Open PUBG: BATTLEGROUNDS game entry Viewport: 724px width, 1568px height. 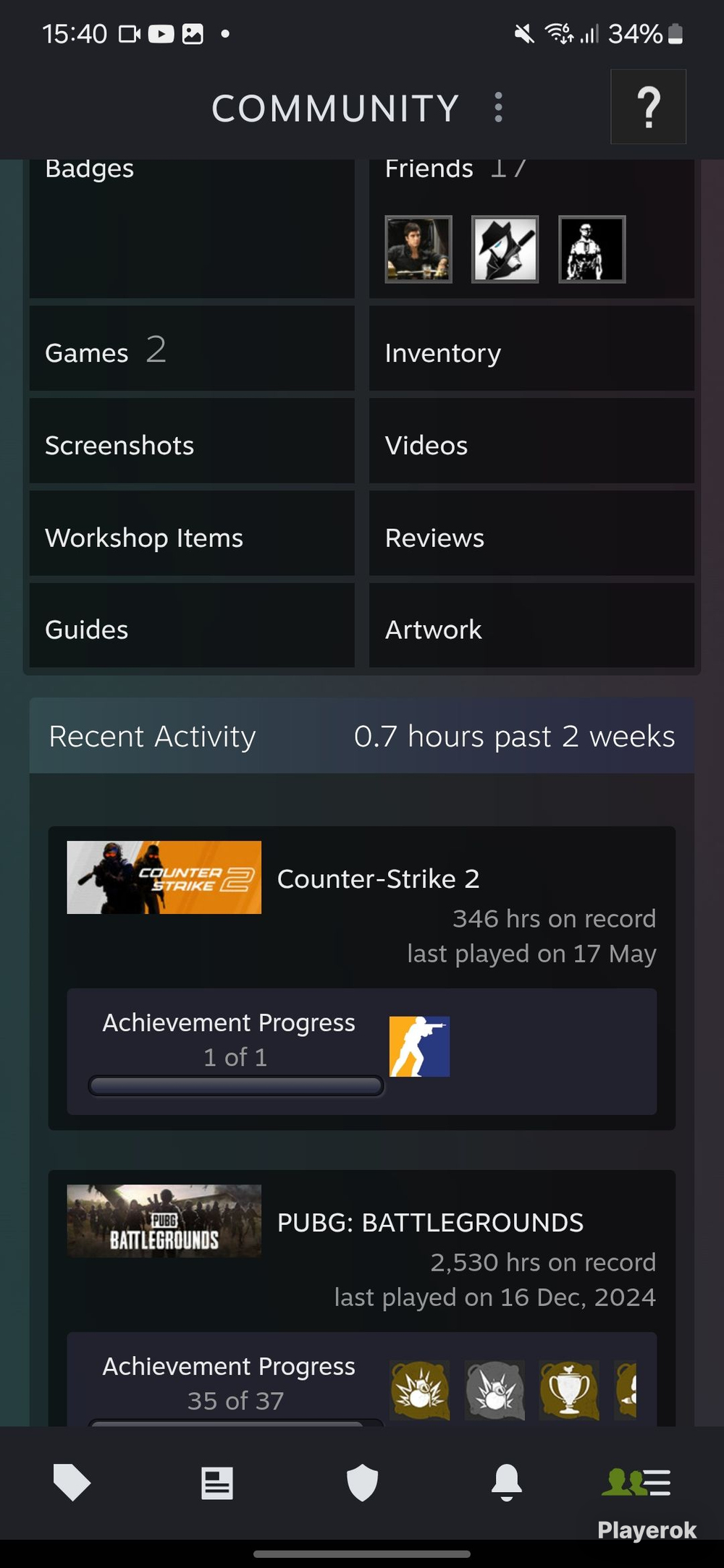(430, 1222)
